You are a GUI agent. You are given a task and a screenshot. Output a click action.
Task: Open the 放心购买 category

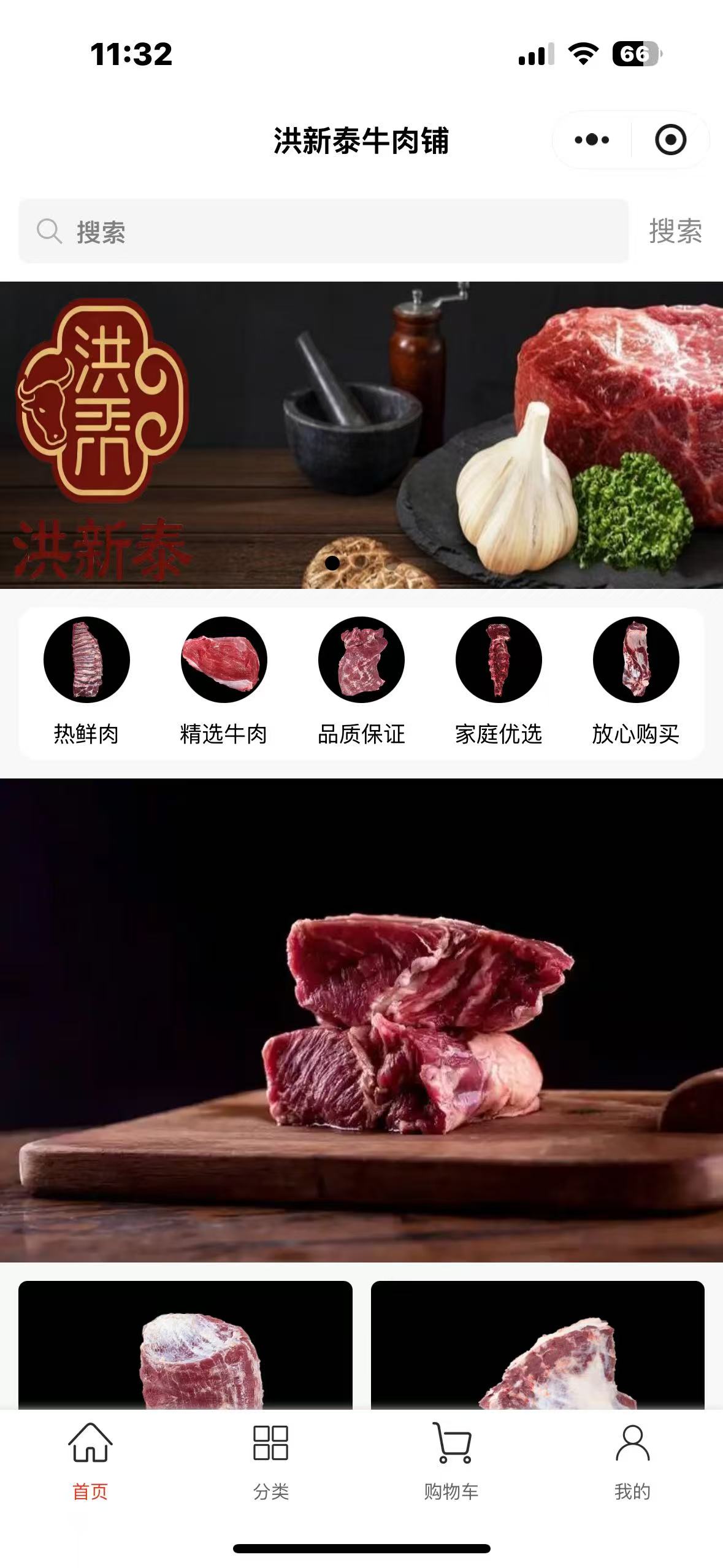coord(636,680)
